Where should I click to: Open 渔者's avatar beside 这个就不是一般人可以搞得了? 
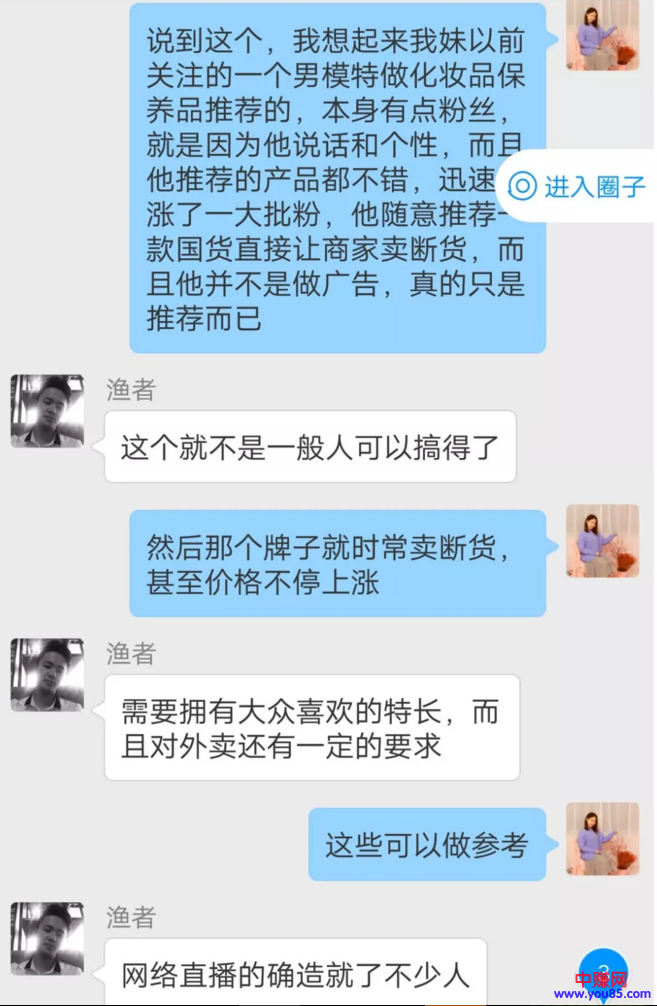point(47,411)
